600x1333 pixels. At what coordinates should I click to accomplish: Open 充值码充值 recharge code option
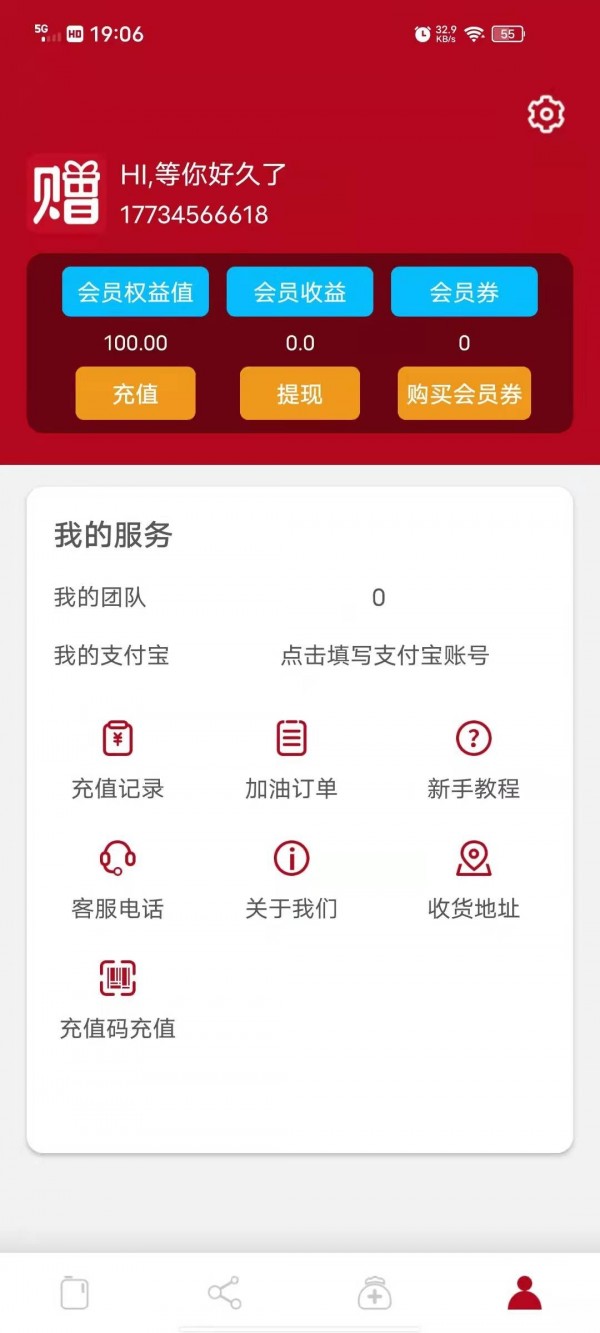(x=118, y=998)
